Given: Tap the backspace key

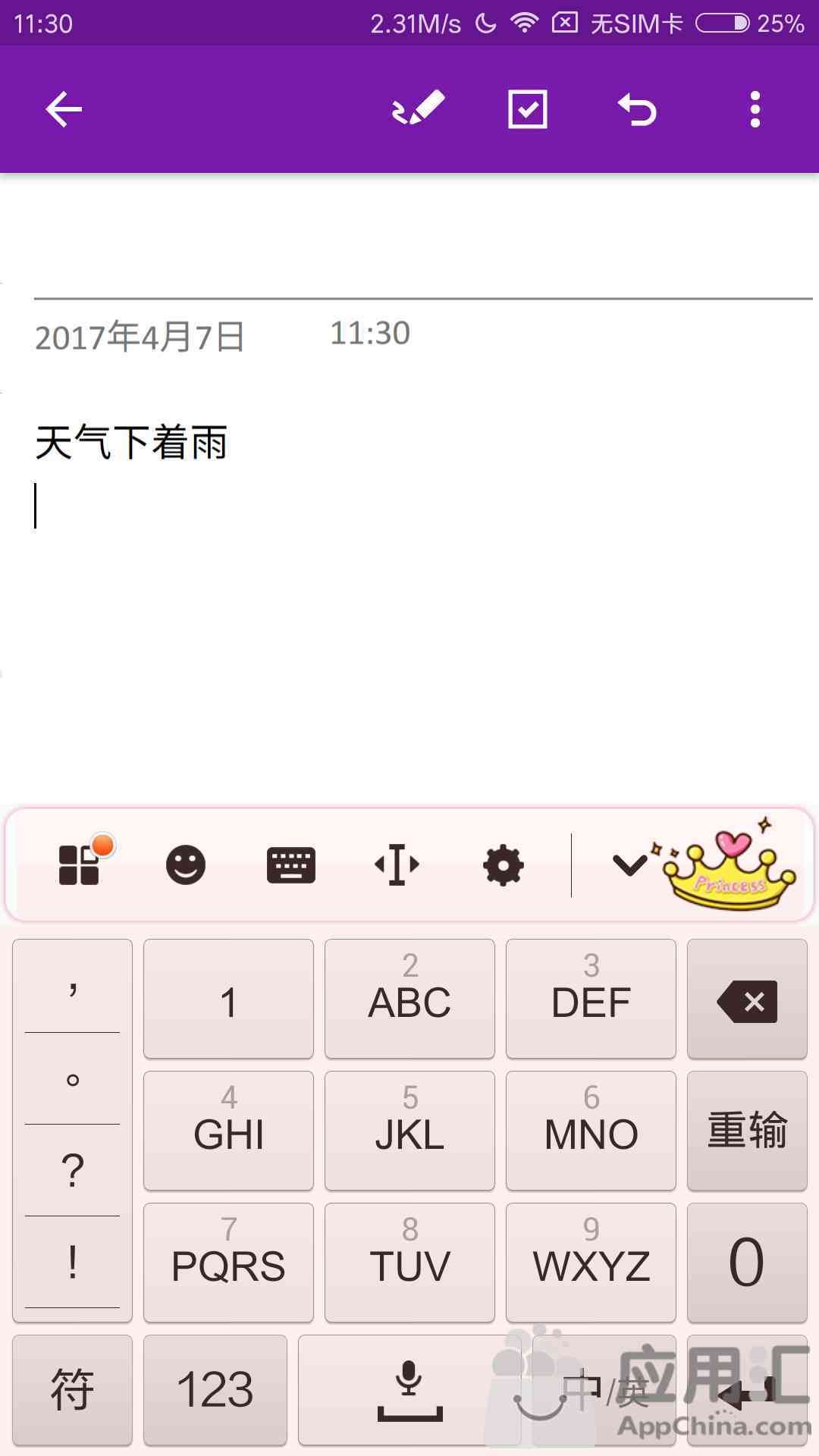Looking at the screenshot, I should 747,999.
